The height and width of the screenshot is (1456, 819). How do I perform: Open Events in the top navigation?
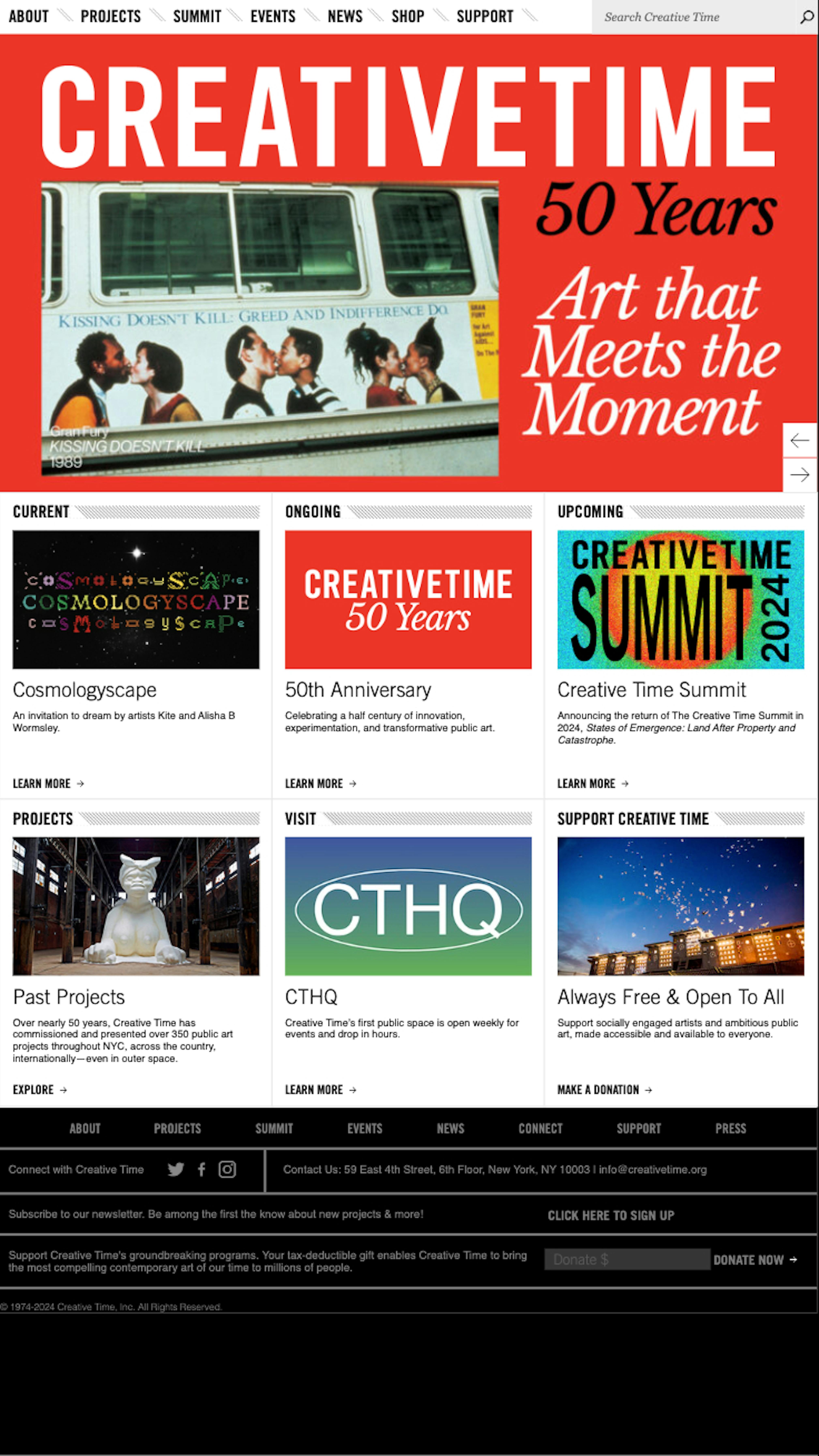click(x=272, y=16)
